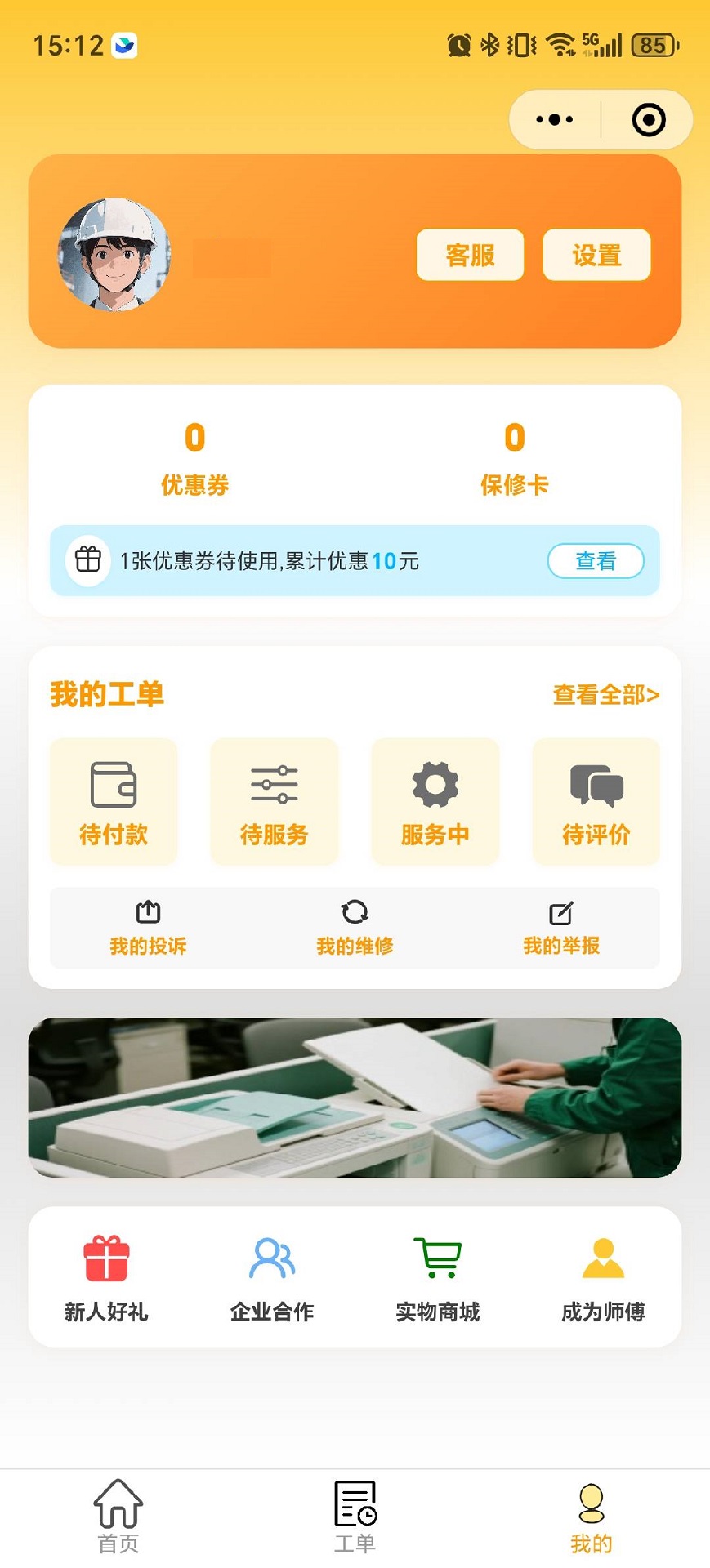
Task: Open the 待付款 (pending payment) wallet icon
Action: [x=113, y=784]
